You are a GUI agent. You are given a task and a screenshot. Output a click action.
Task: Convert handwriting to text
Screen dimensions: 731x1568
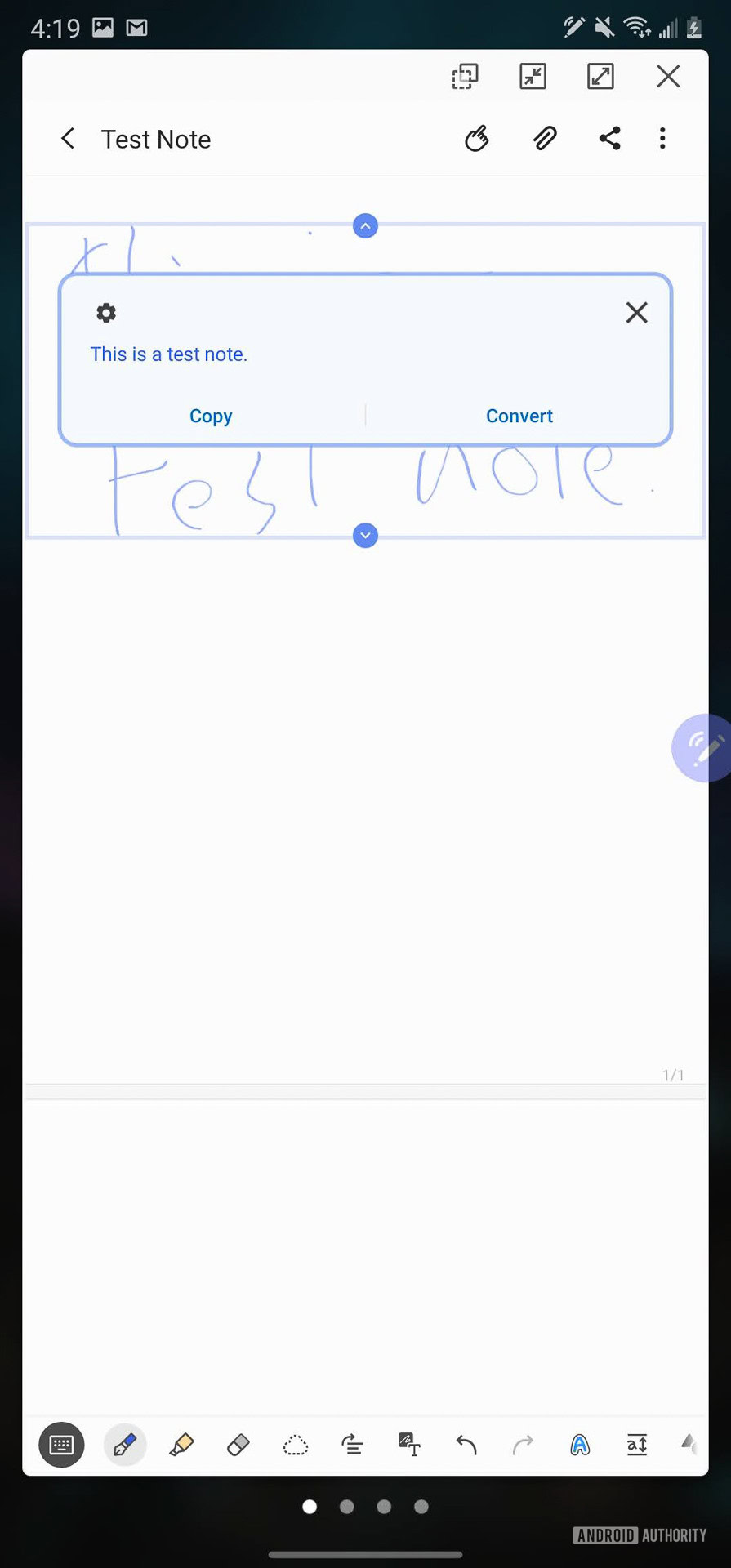pyautogui.click(x=519, y=416)
